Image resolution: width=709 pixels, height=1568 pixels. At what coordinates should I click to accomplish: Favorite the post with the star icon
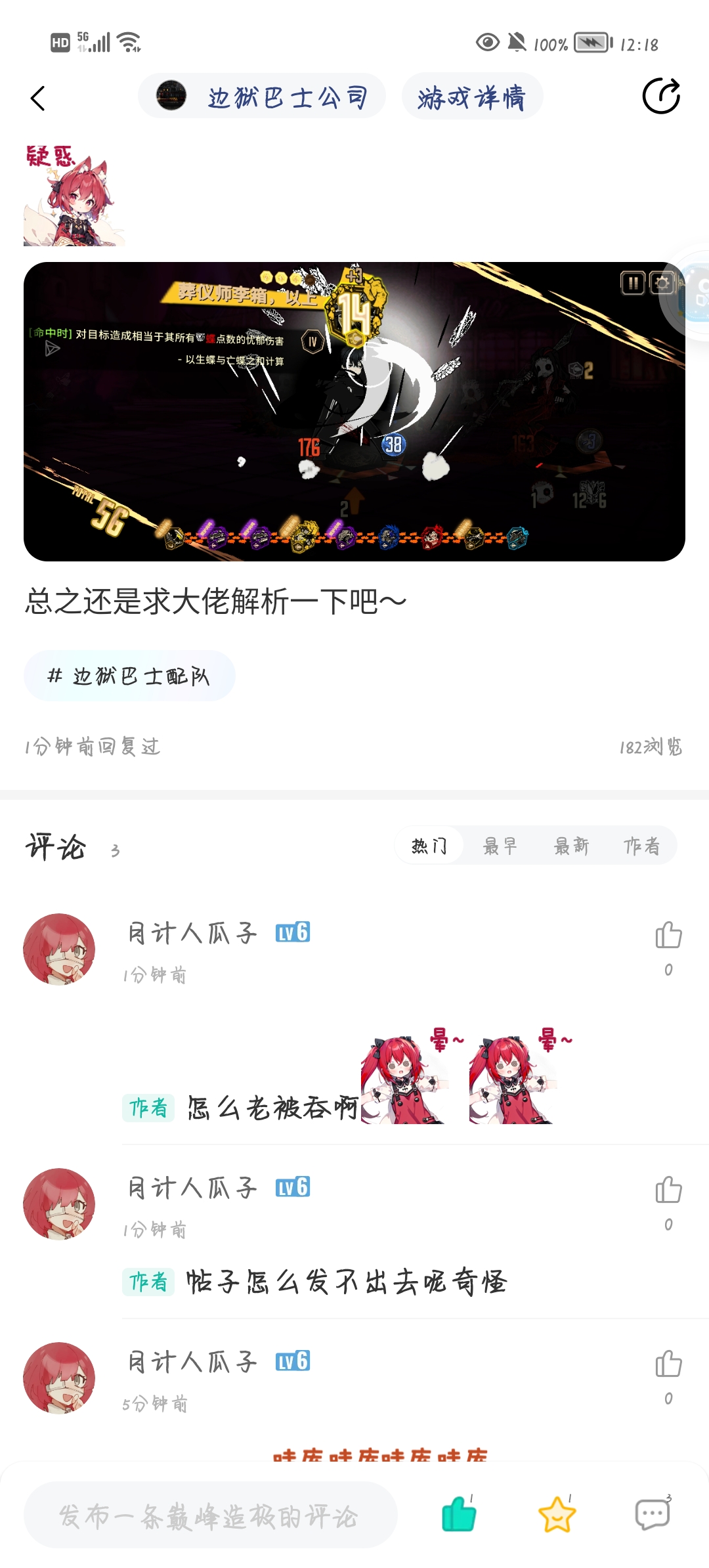pos(557,1514)
